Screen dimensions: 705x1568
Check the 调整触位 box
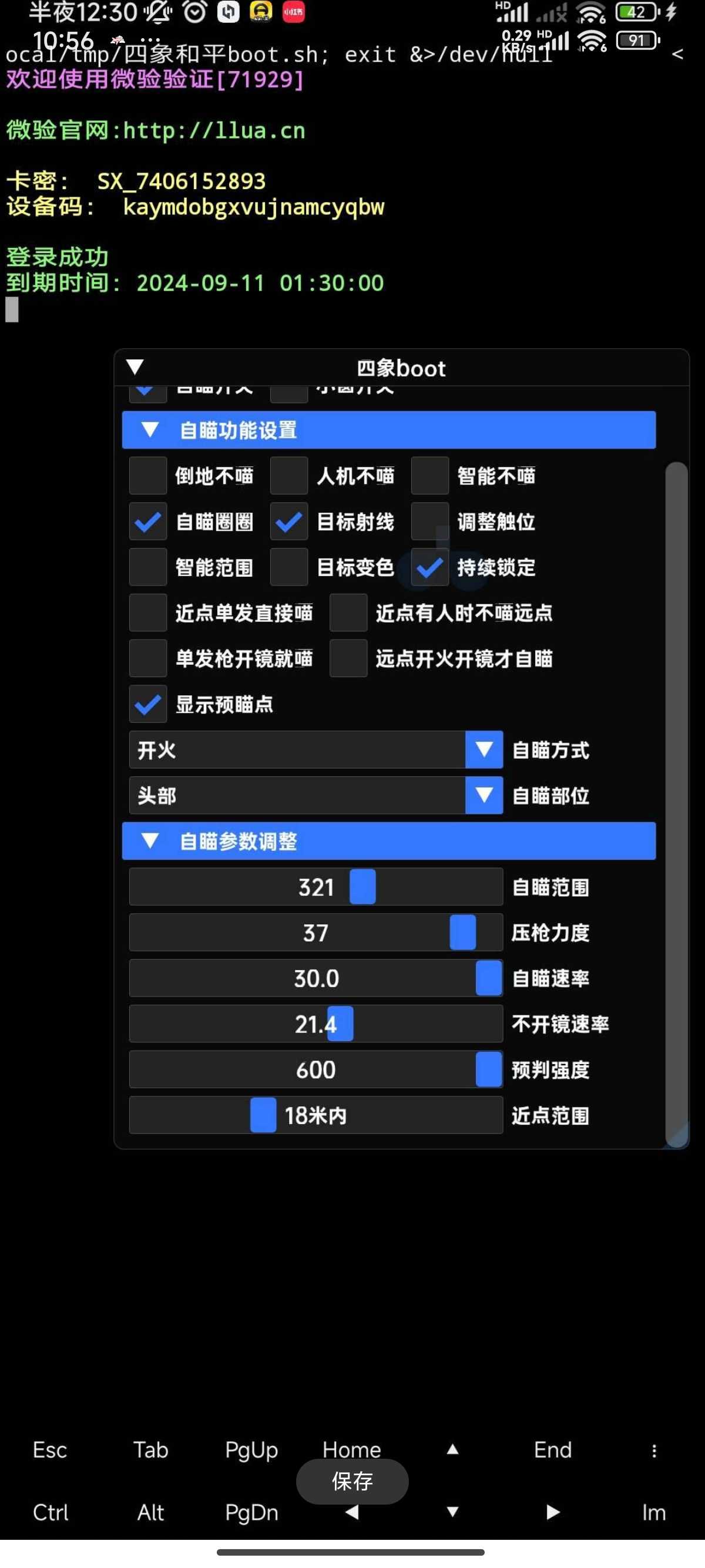pos(430,521)
